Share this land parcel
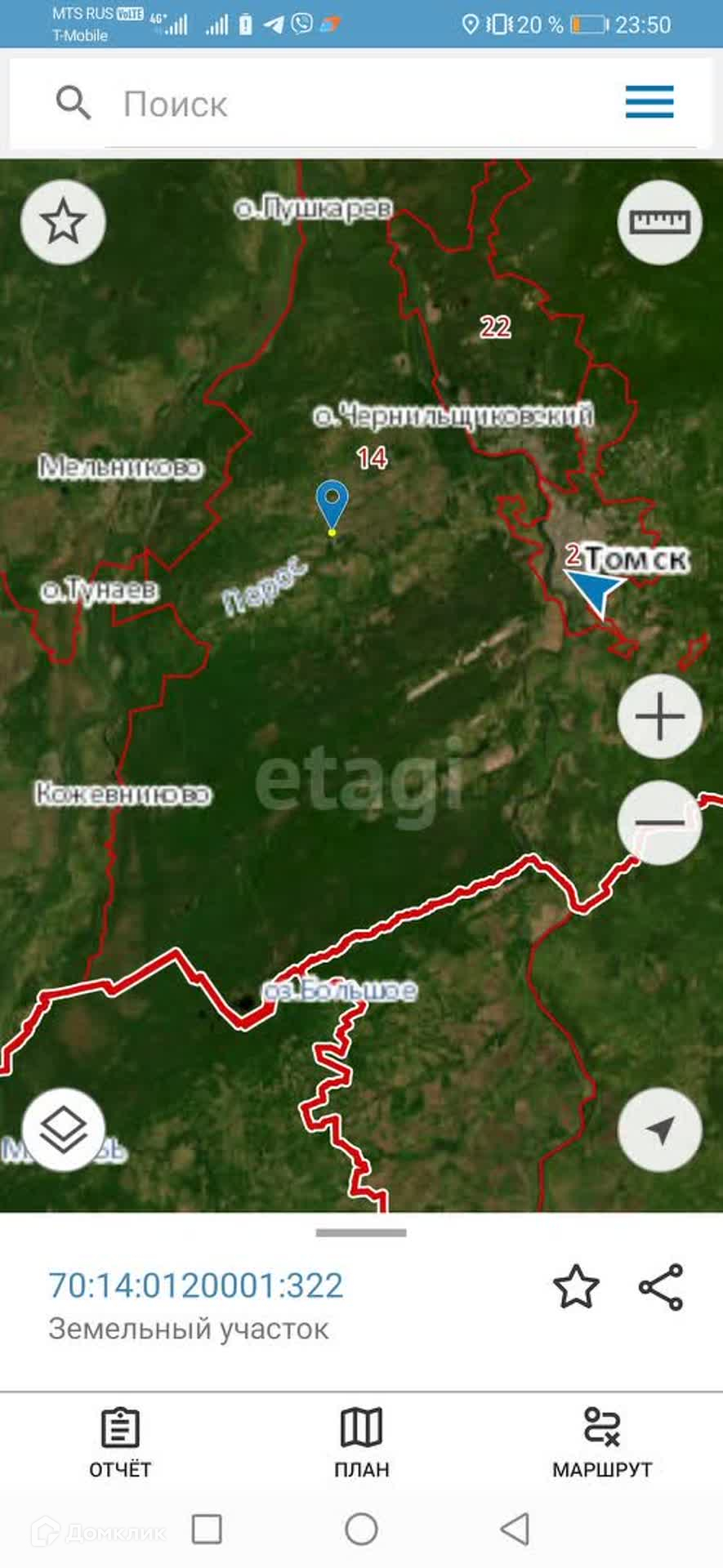Screen dimensions: 723x1568 [x=660, y=1287]
